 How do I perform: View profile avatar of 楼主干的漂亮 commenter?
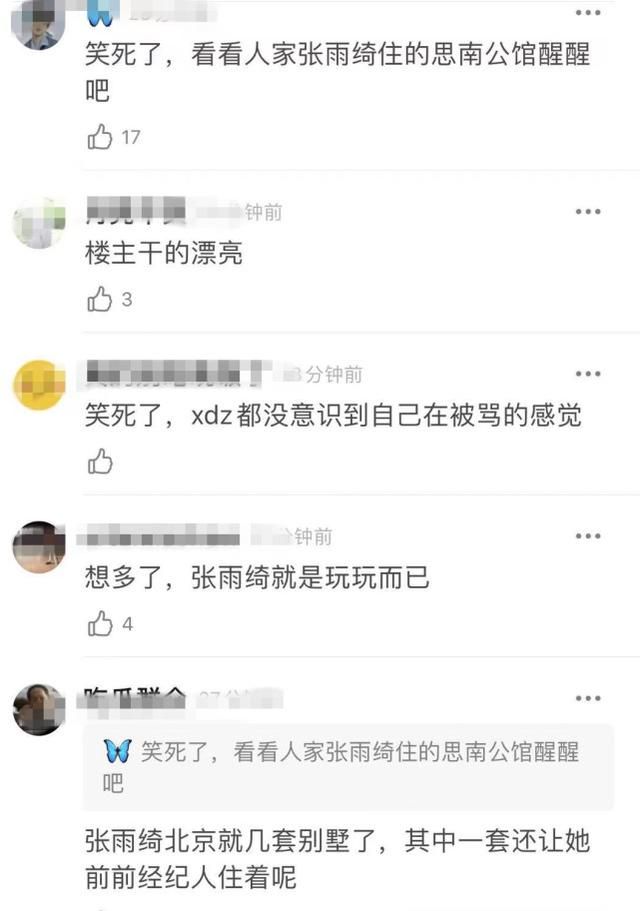click(x=39, y=222)
